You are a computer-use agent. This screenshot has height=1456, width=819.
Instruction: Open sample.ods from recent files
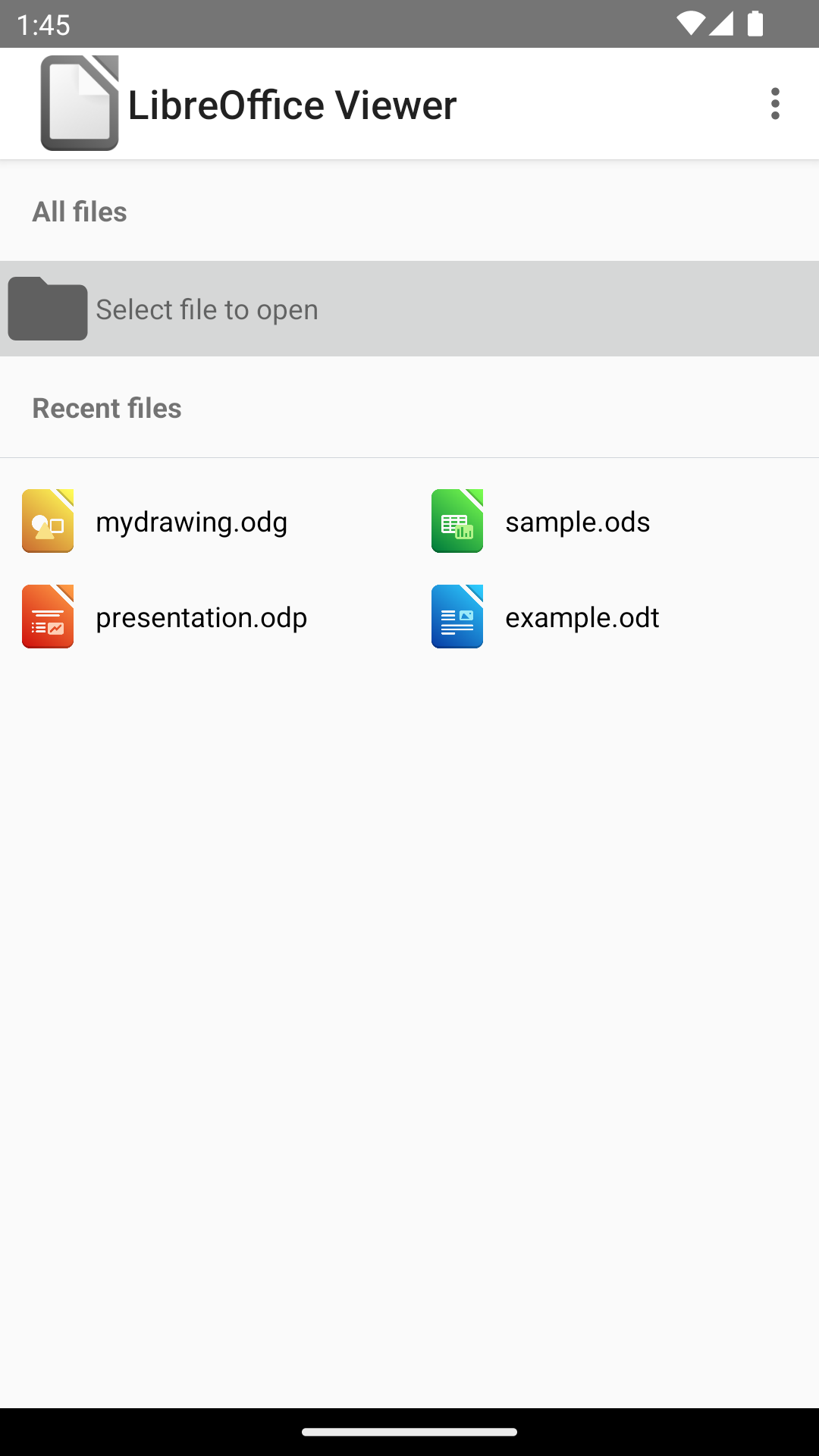pos(578,521)
